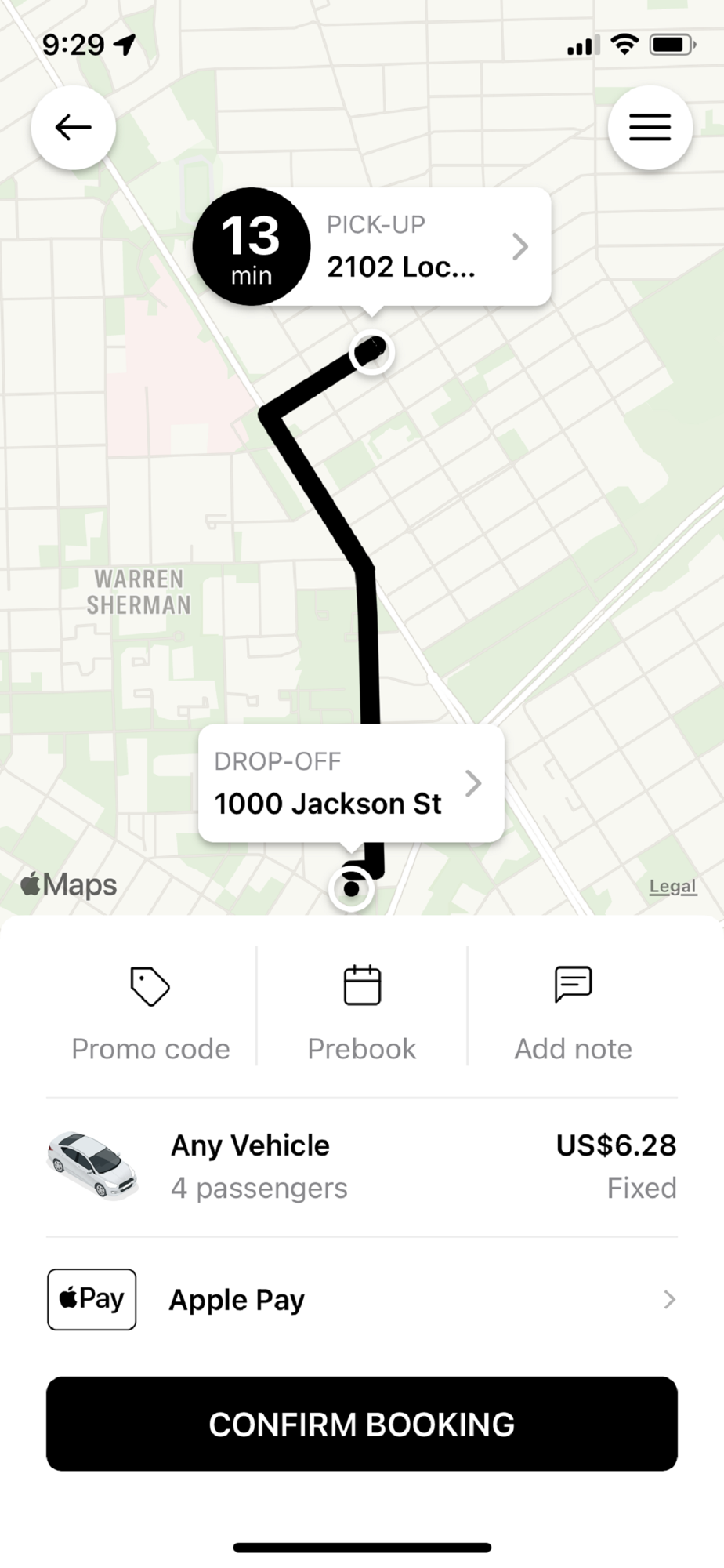Select Prebook to schedule the ride

pyautogui.click(x=362, y=1014)
